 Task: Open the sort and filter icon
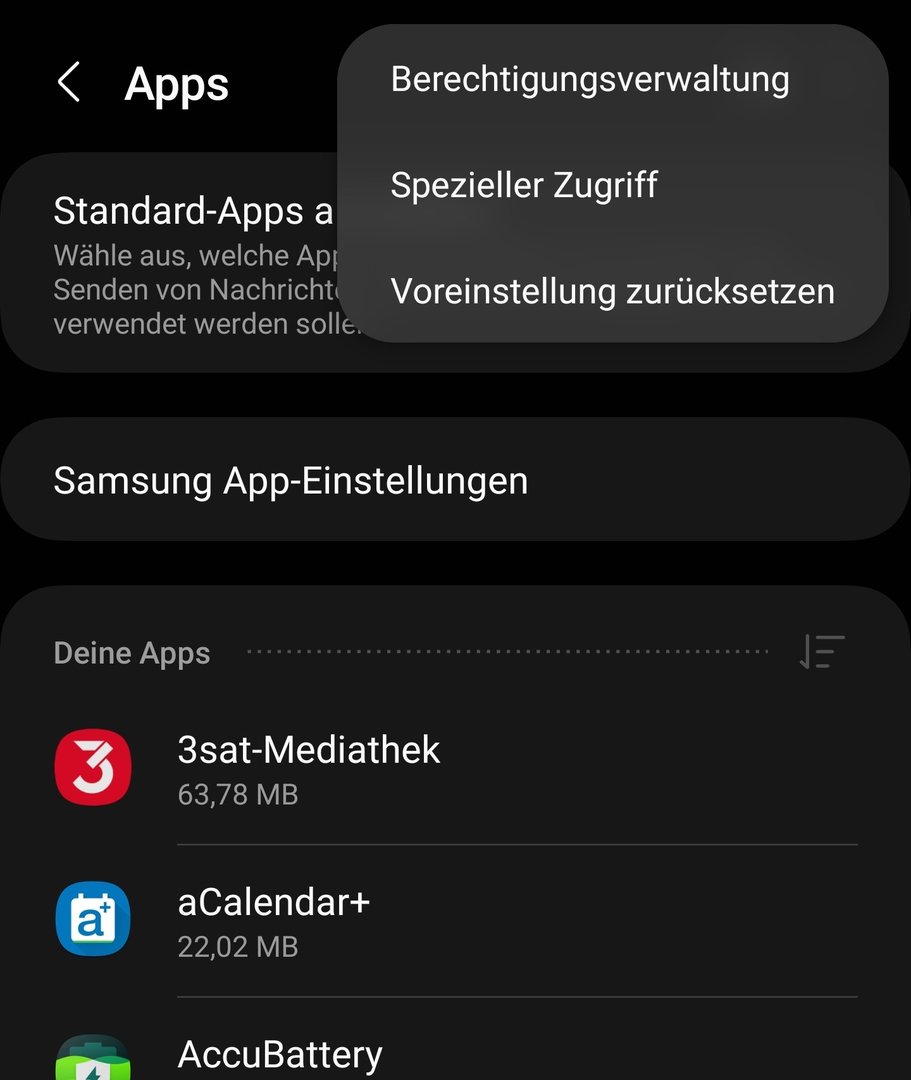(822, 652)
